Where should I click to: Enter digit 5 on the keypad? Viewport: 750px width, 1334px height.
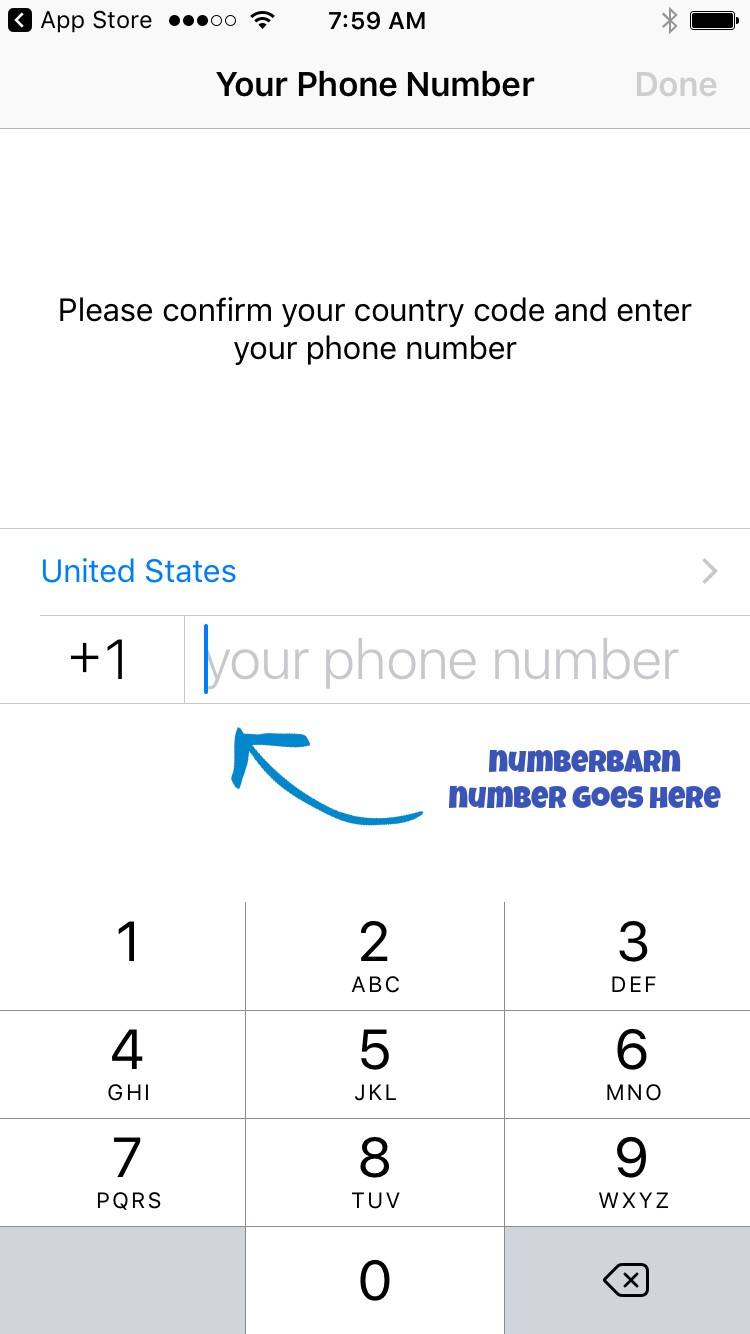click(375, 1064)
